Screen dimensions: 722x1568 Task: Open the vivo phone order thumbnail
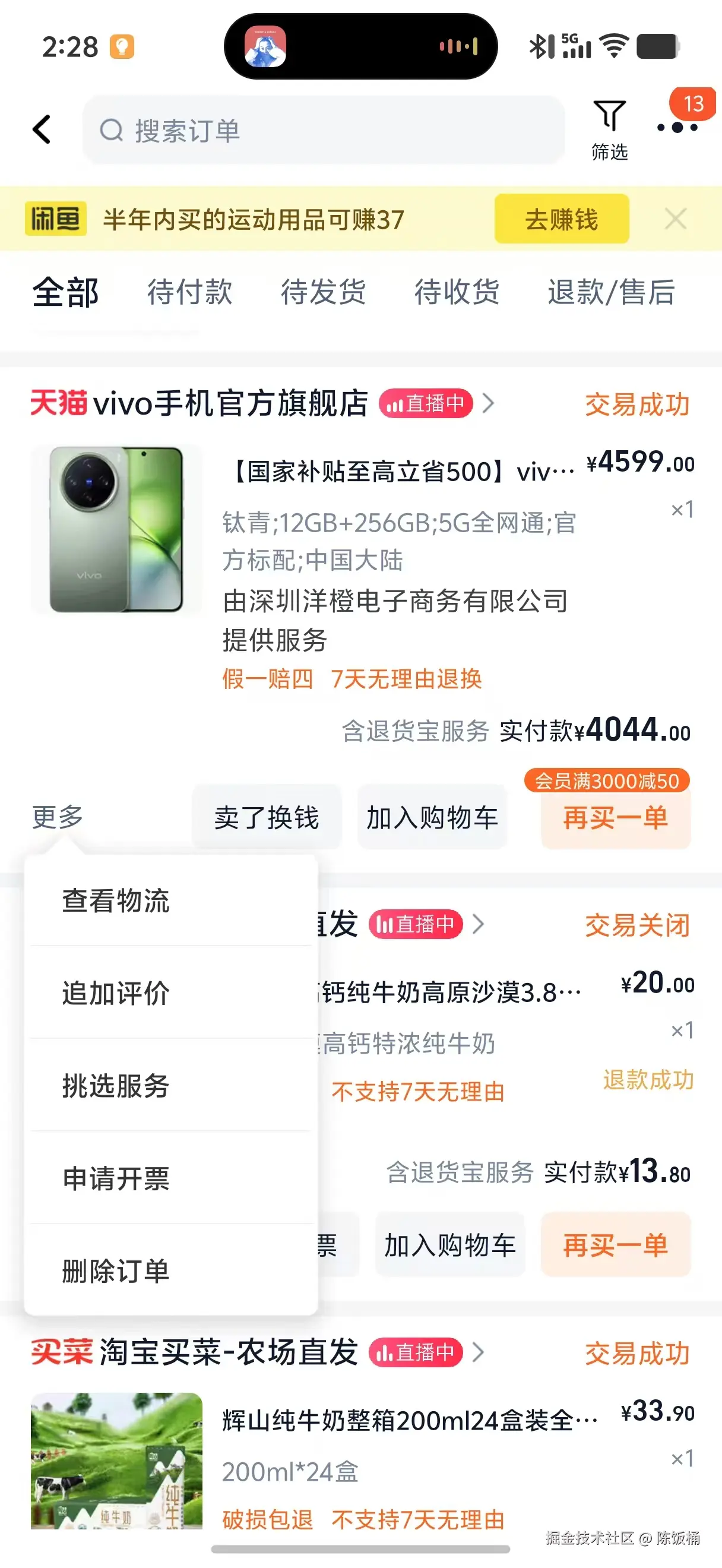[116, 530]
